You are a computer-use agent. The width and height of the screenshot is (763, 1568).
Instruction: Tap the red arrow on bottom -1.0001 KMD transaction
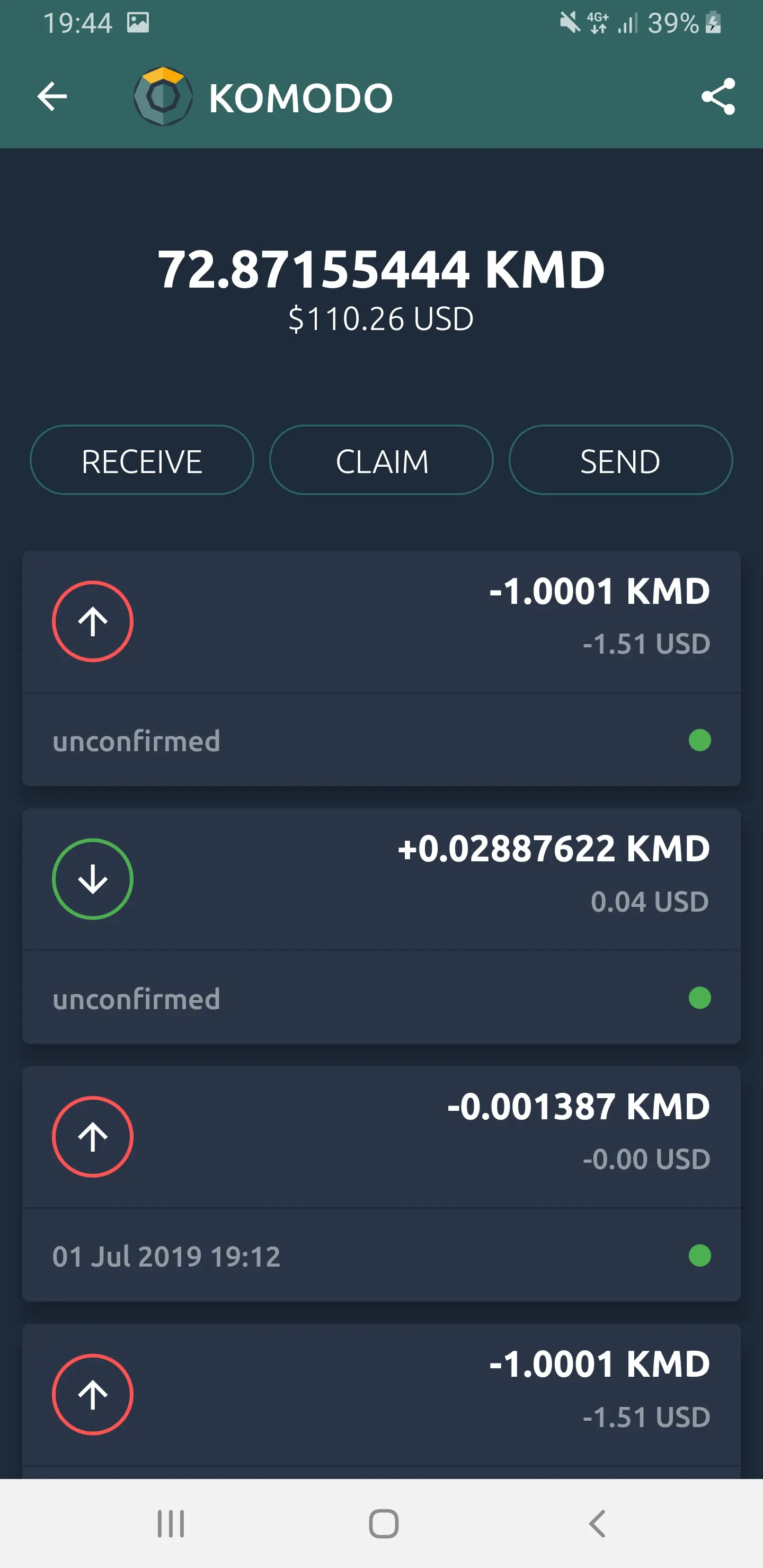pos(93,1394)
